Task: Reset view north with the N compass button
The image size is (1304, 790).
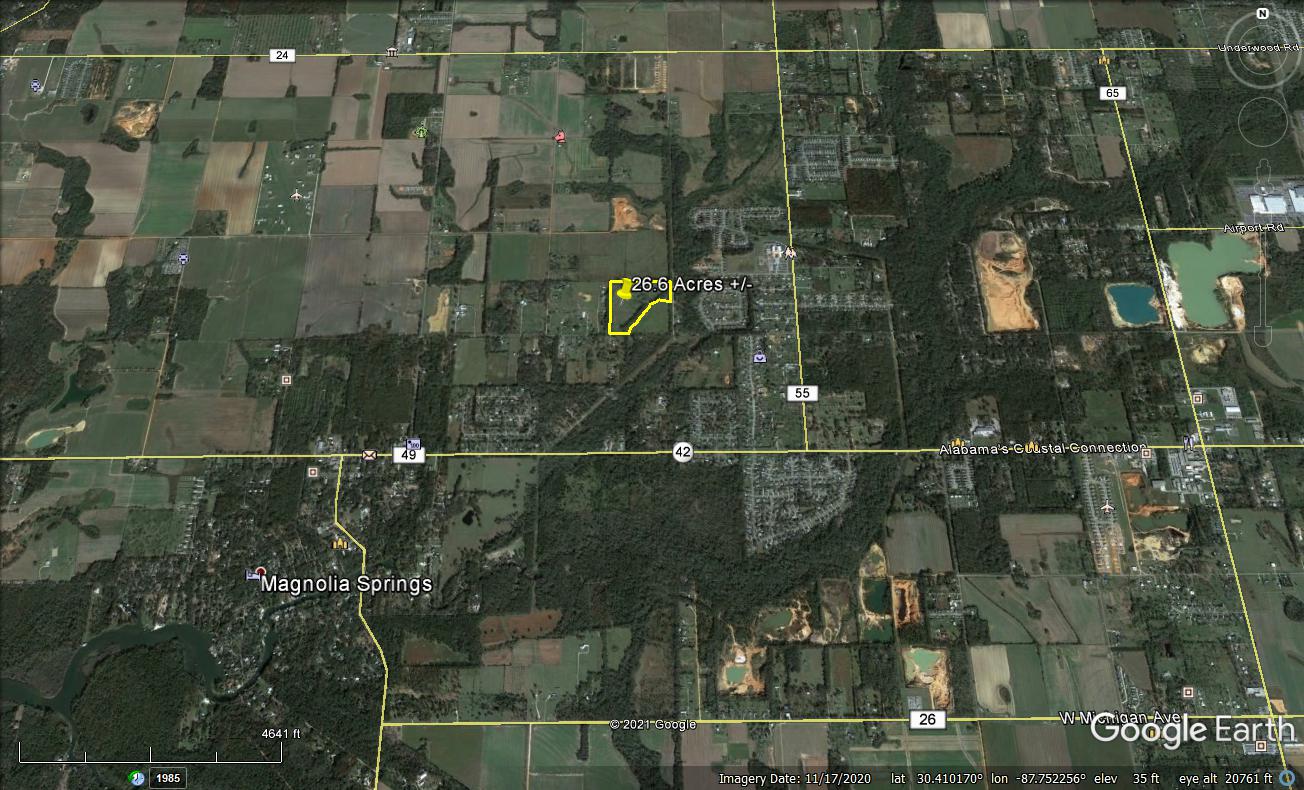Action: point(1262,14)
